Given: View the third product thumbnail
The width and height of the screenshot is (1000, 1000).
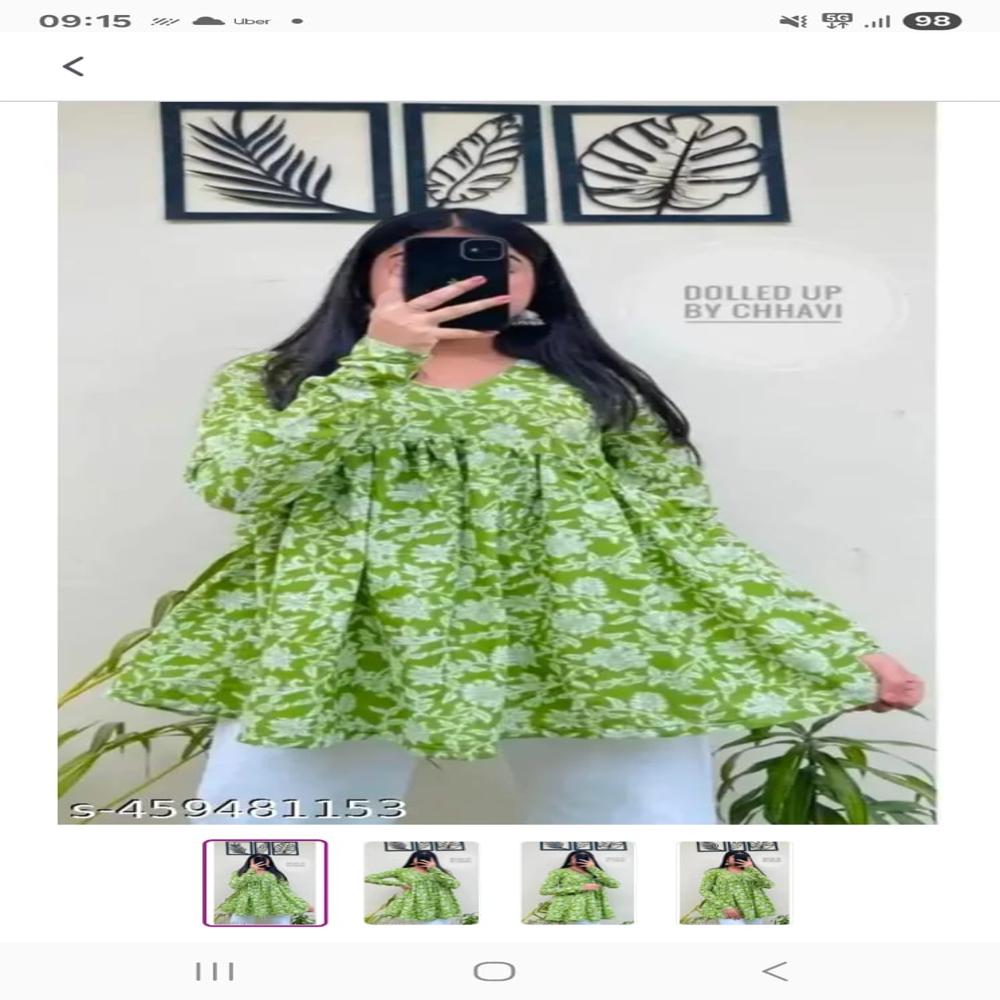Looking at the screenshot, I should pos(578,882).
